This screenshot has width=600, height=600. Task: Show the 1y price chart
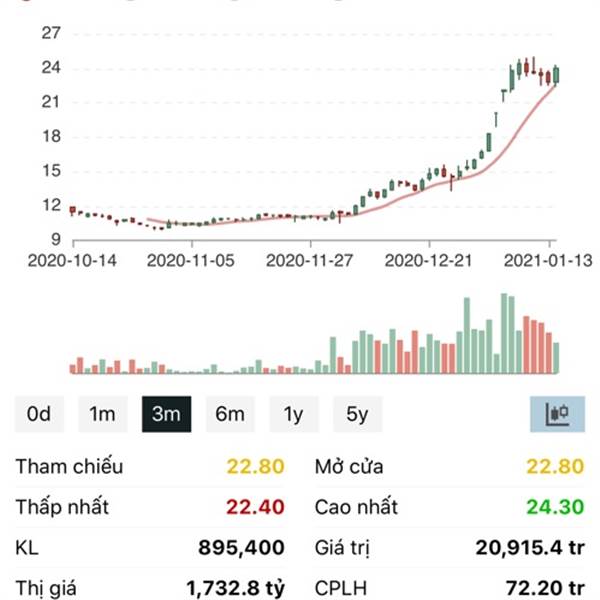(x=293, y=414)
